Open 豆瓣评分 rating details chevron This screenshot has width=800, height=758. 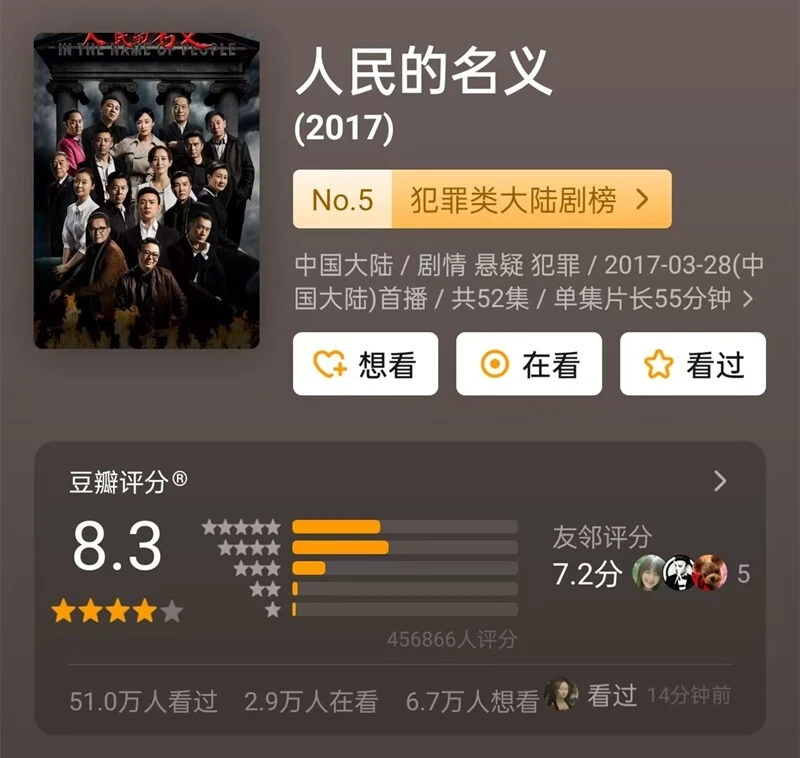pos(720,482)
